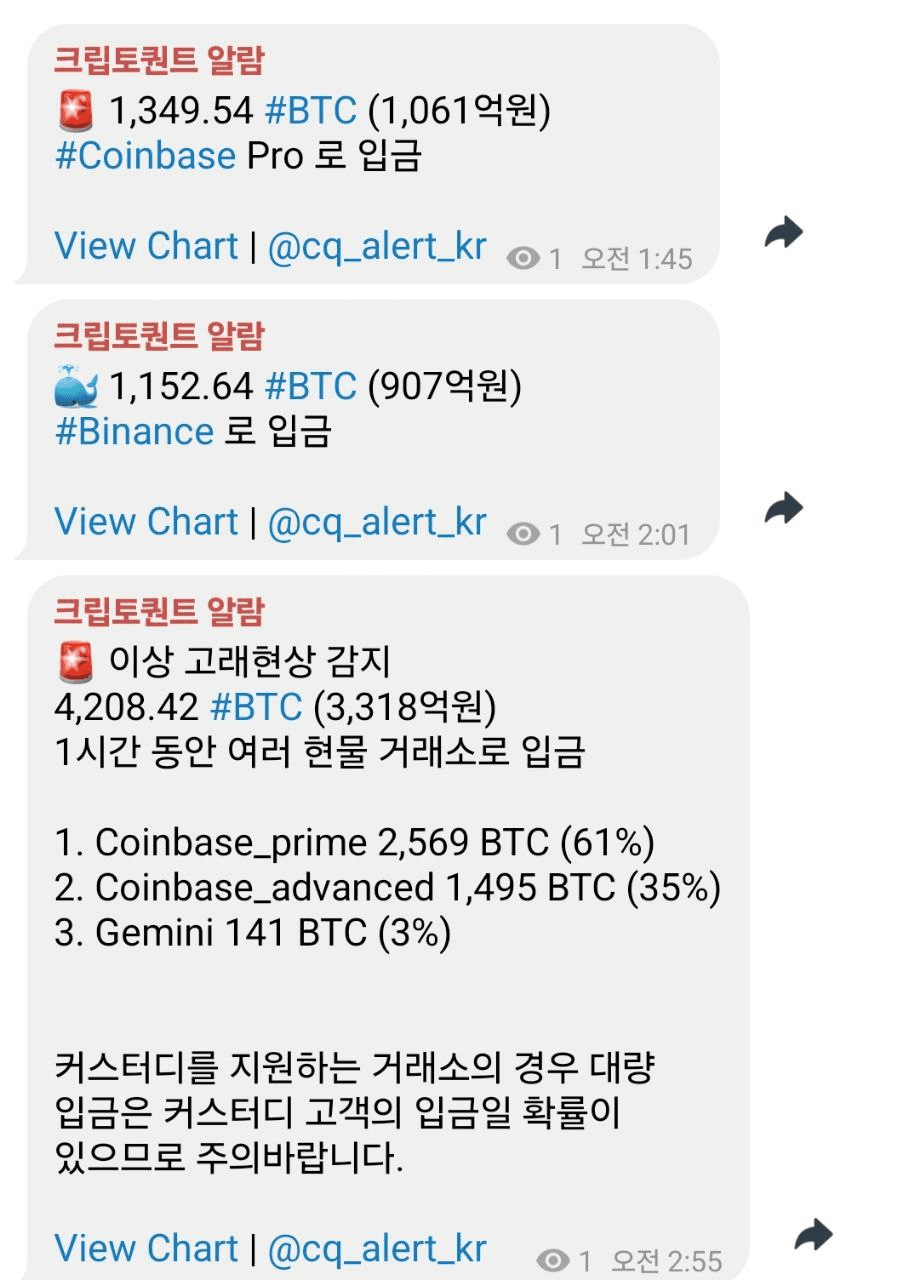Open View Chart in Binance message

coord(146,521)
